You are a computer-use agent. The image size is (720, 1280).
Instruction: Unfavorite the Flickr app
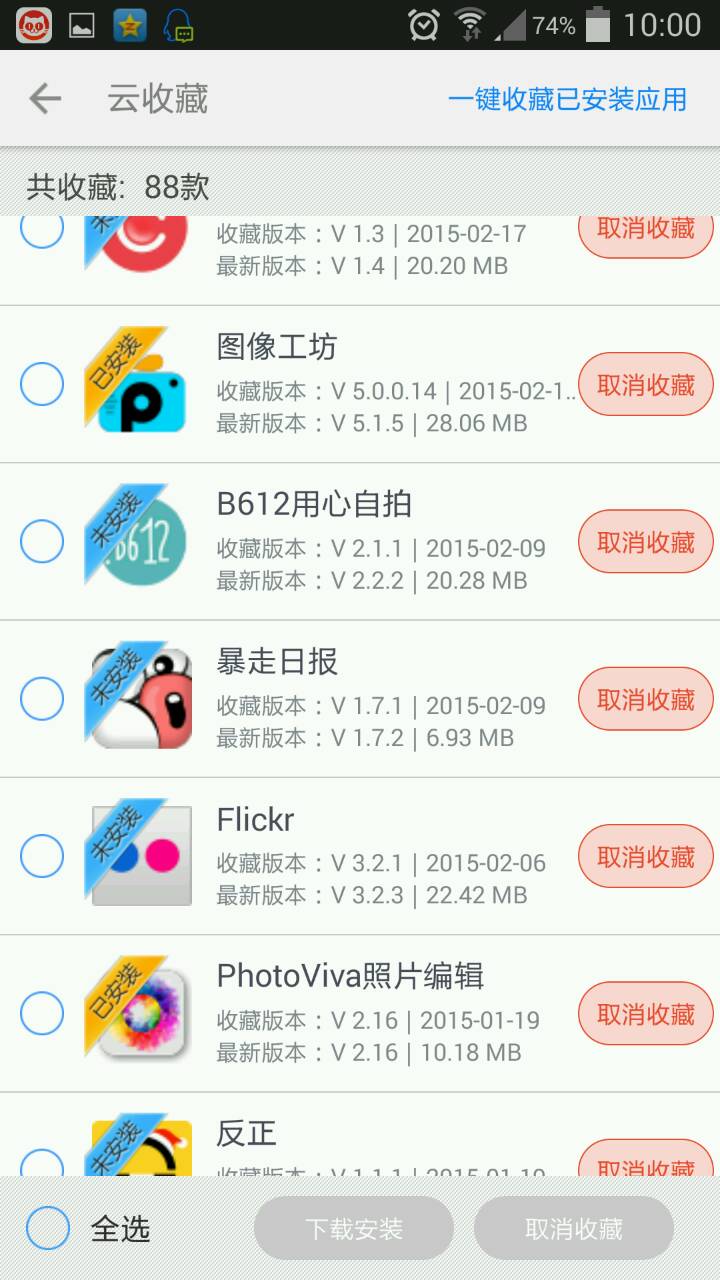tap(645, 857)
